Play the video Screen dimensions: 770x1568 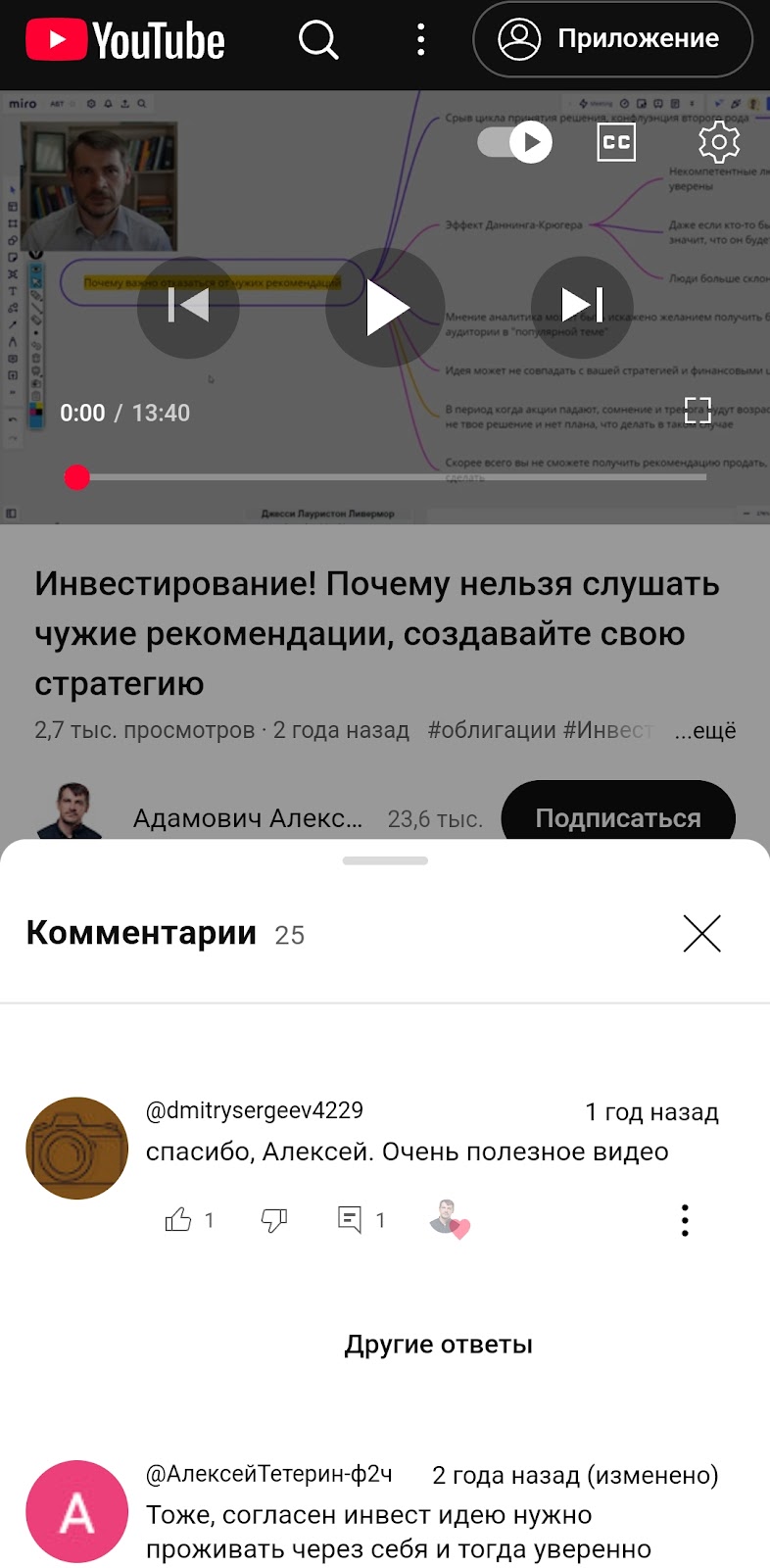385,308
